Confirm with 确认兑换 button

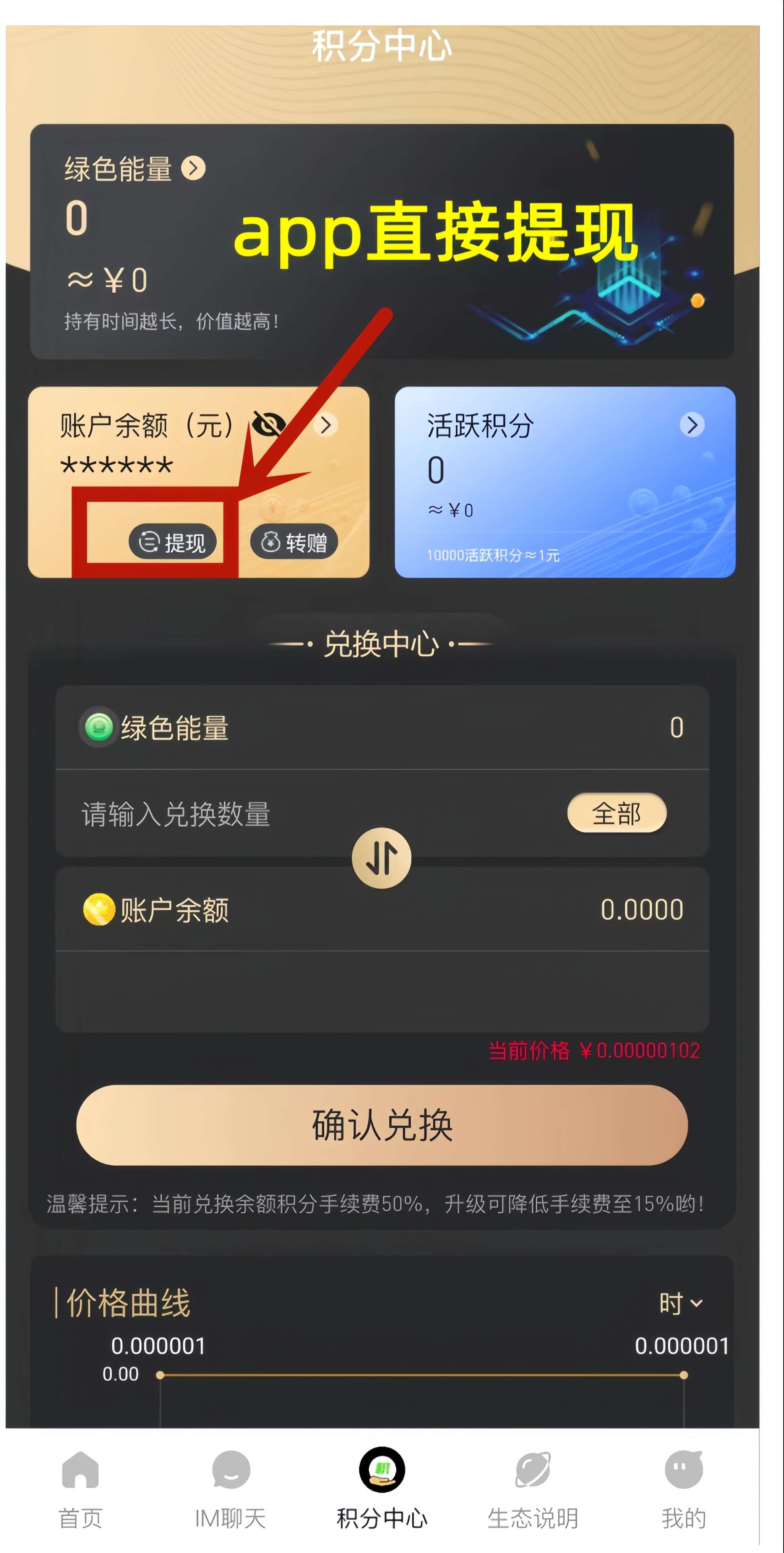pyautogui.click(x=382, y=1125)
